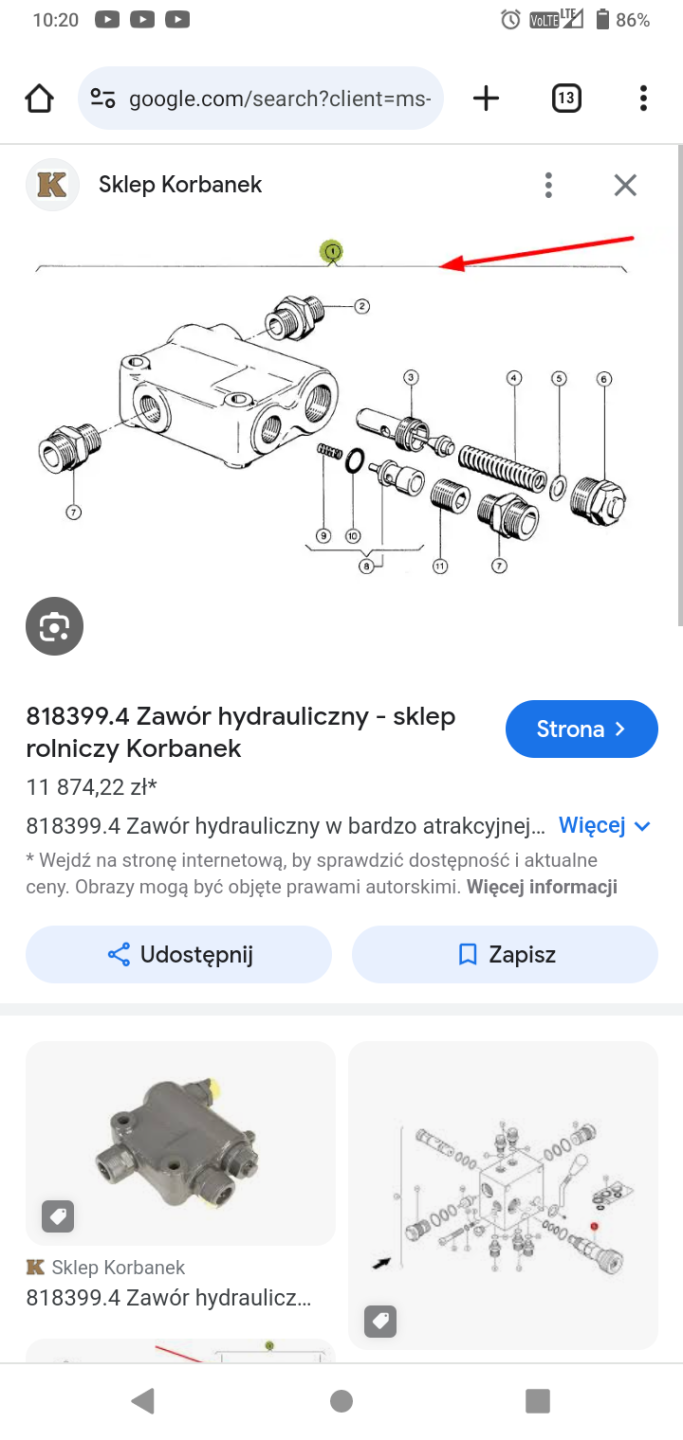Open the Więcej informacji link
Viewport: 683px width, 1440px height.
click(542, 887)
